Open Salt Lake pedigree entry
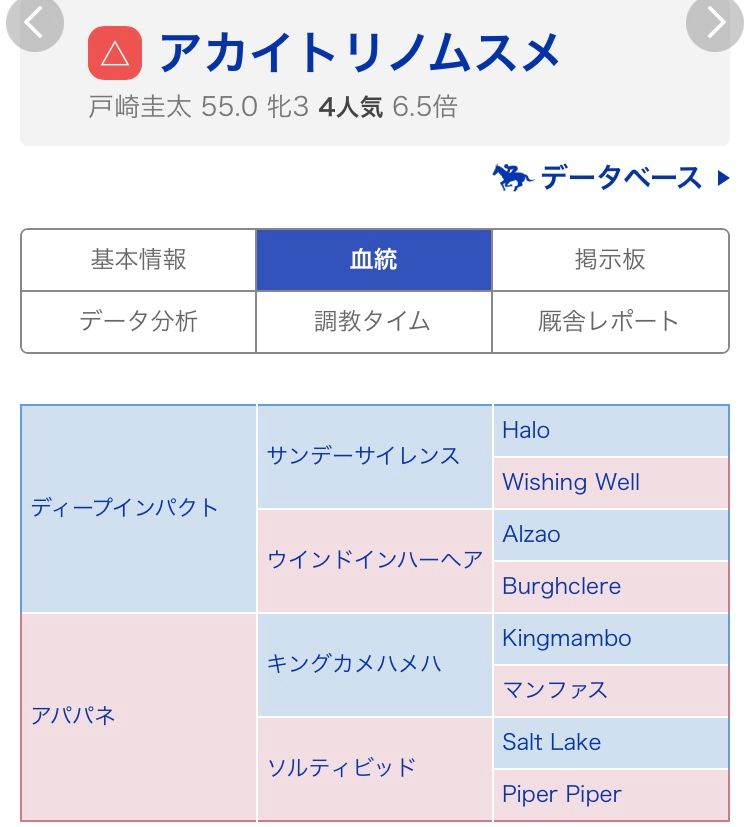The image size is (750, 827). point(551,742)
